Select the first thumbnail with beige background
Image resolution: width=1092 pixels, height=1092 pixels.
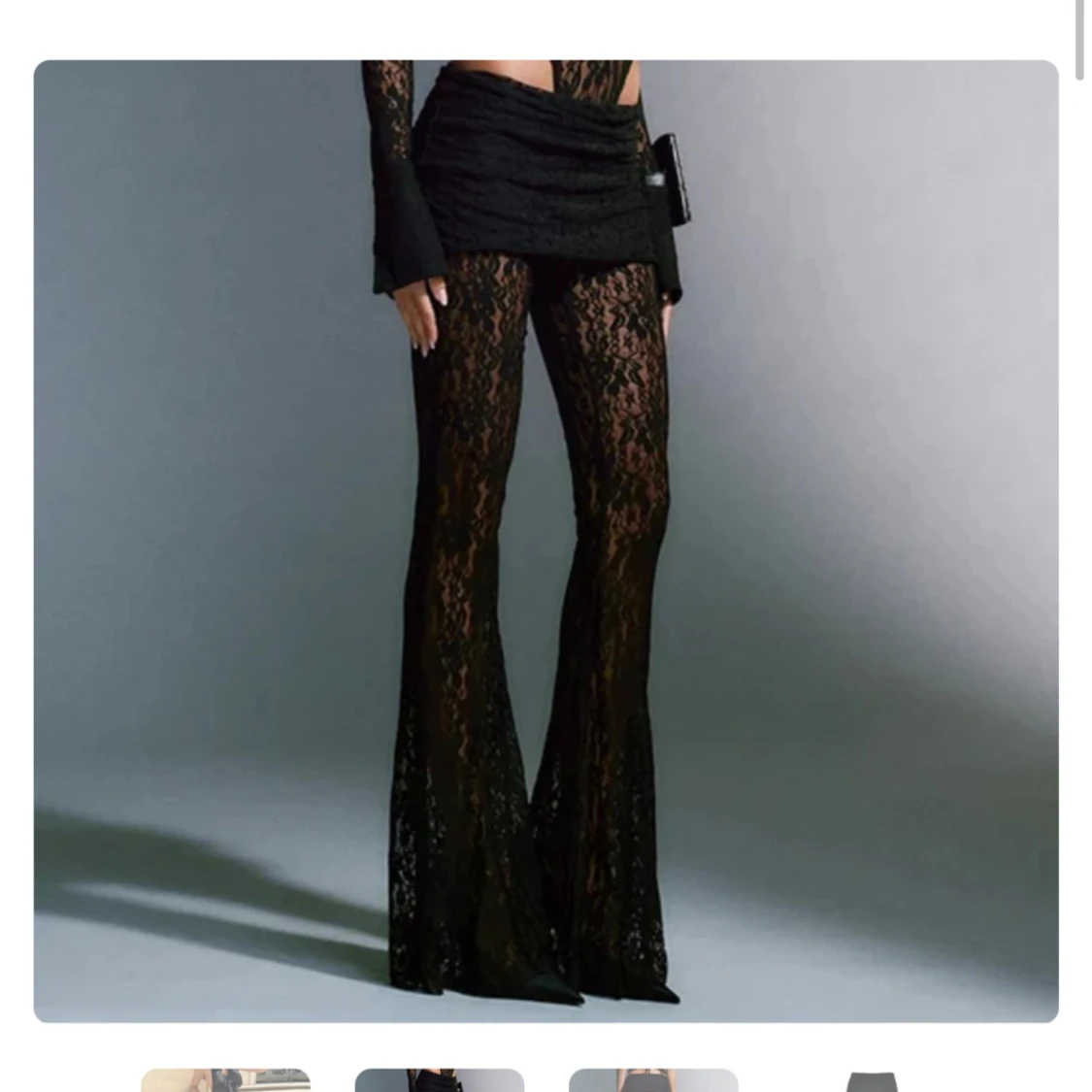[x=225, y=1080]
